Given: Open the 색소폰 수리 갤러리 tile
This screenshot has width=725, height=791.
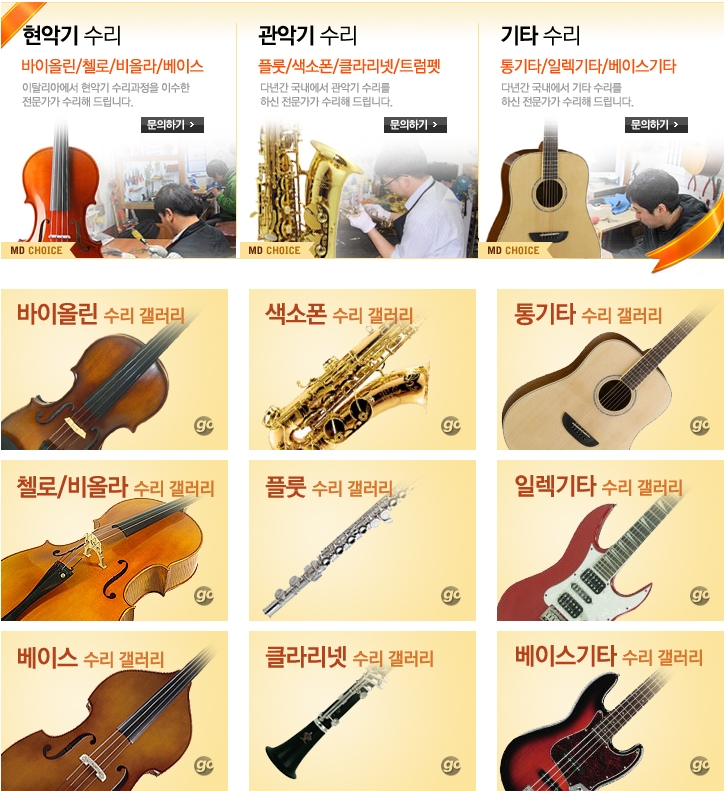Looking at the screenshot, I should pyautogui.click(x=362, y=370).
